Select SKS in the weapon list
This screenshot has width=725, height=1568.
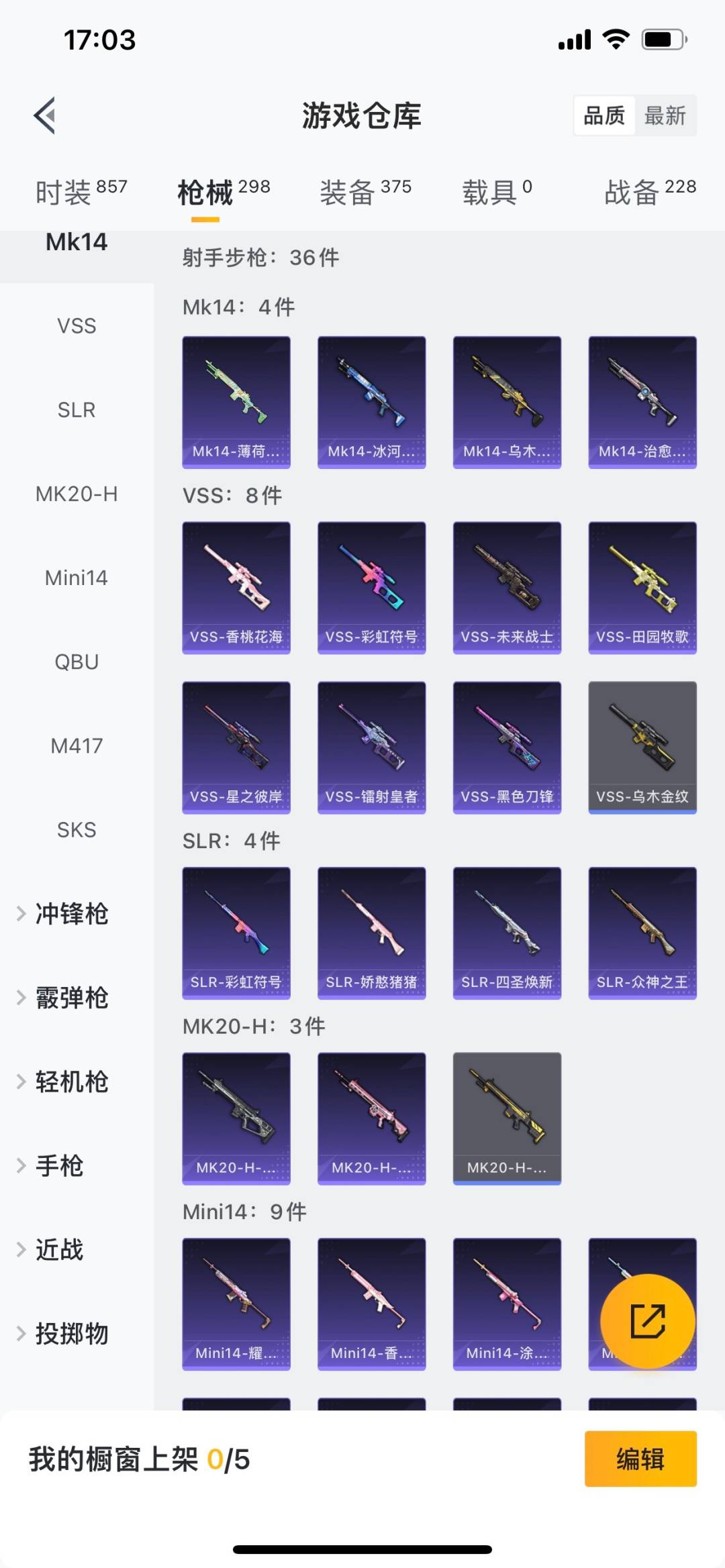77,830
